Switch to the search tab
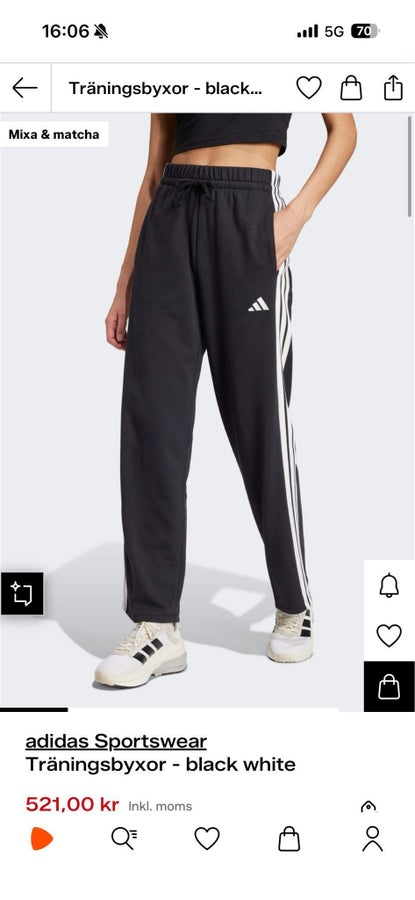Screen dimensions: 415x900 coord(124,839)
